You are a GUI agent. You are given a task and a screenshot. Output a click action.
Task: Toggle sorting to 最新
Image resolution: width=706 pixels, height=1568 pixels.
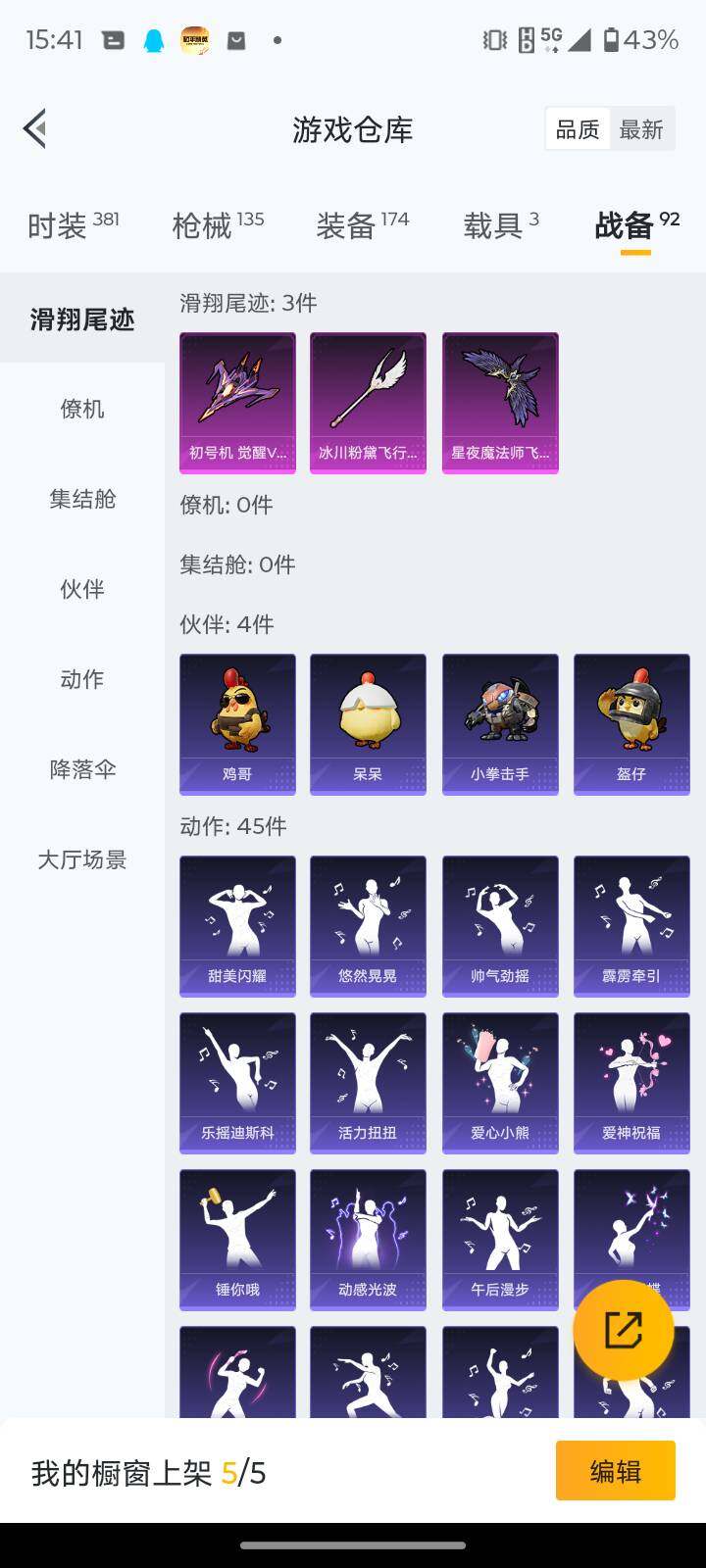(642, 128)
